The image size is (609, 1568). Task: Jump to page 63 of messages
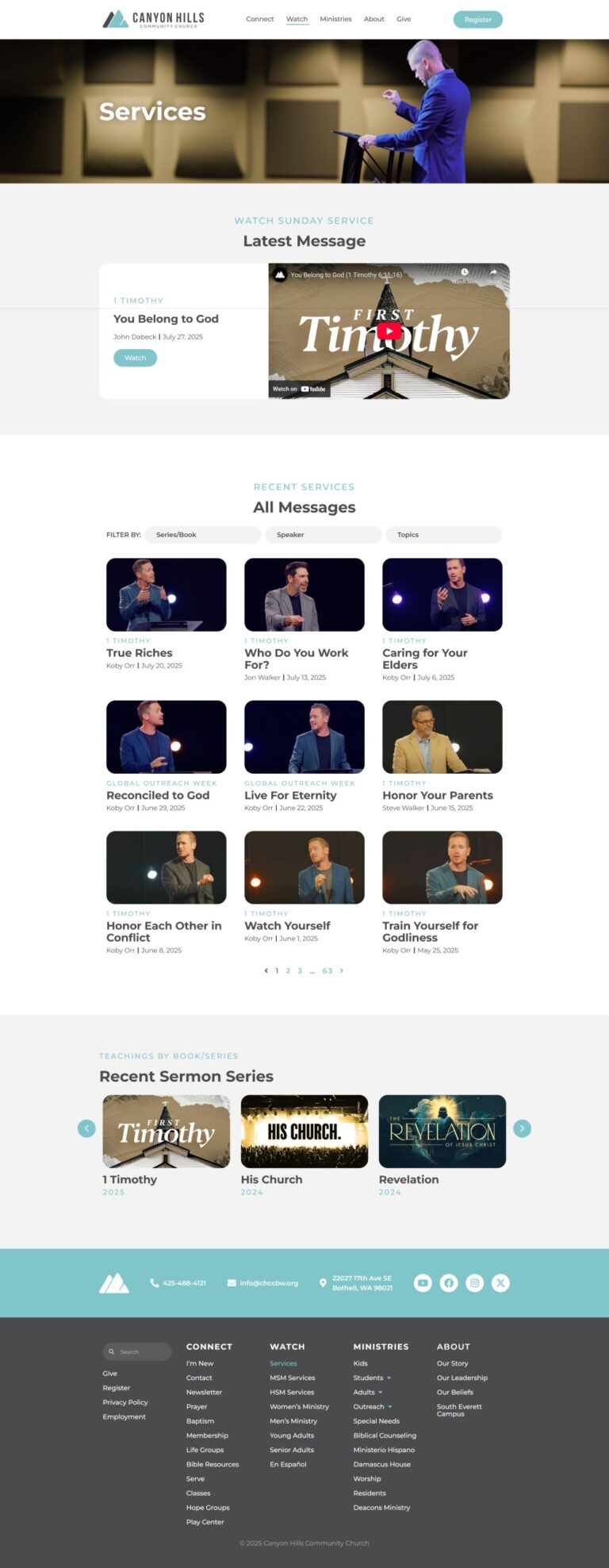[x=327, y=970]
